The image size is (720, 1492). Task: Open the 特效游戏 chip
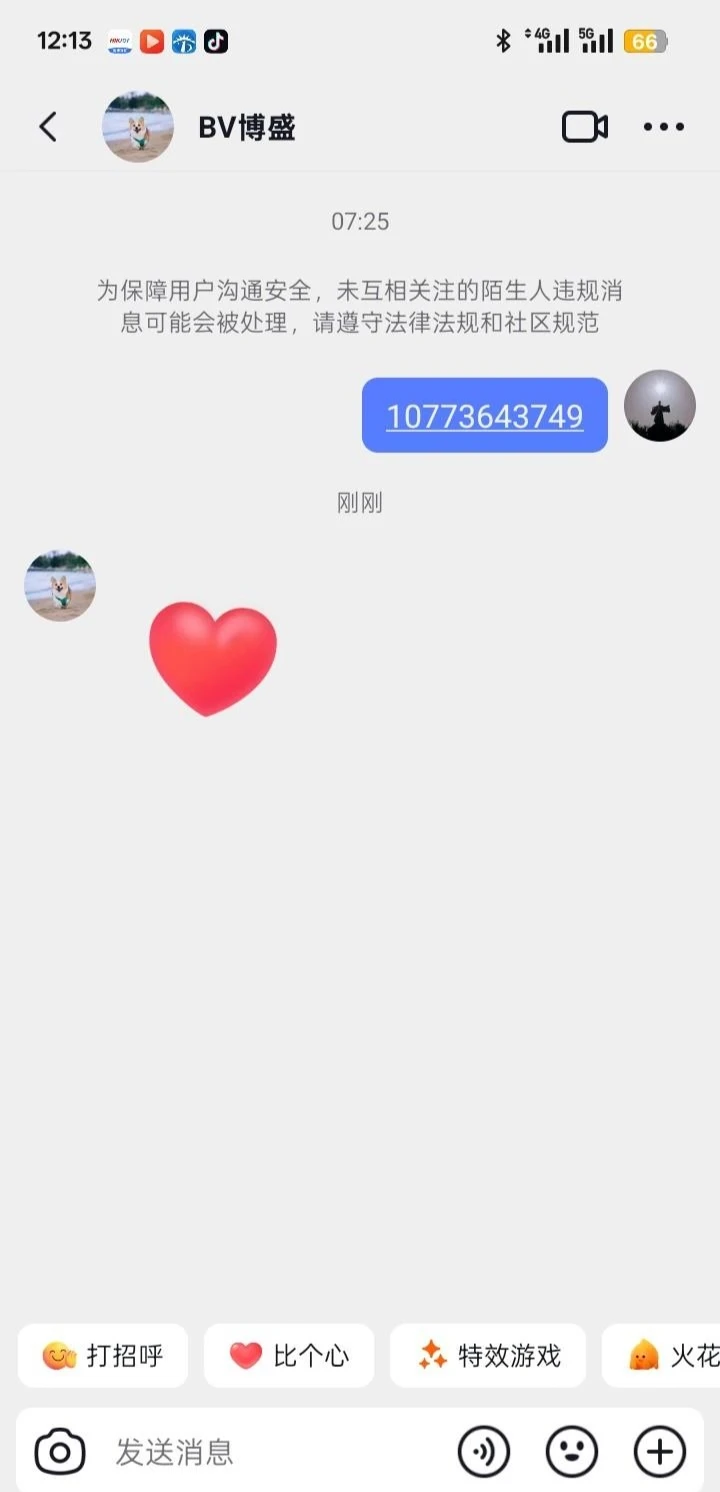click(488, 1356)
